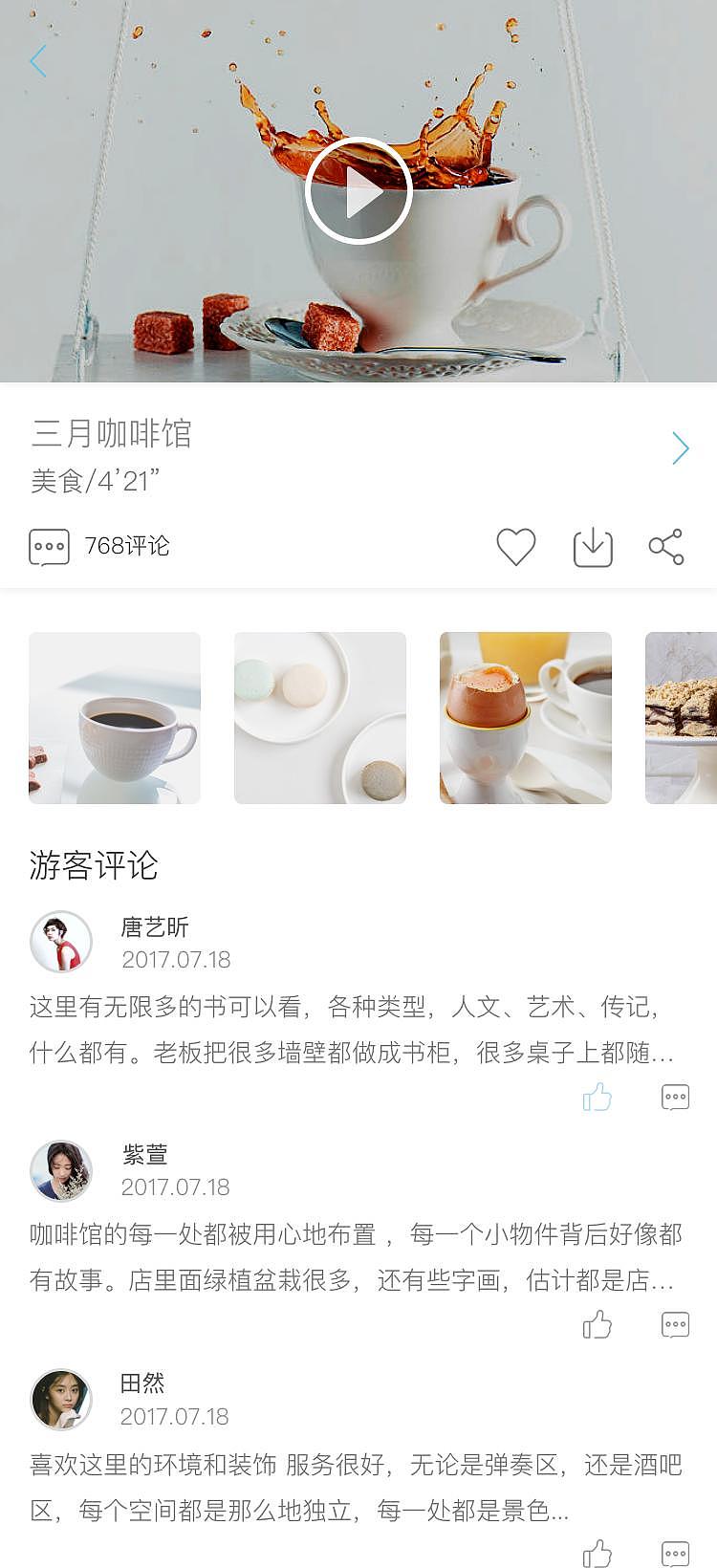Open 三月咖啡馆 title link

[111, 435]
